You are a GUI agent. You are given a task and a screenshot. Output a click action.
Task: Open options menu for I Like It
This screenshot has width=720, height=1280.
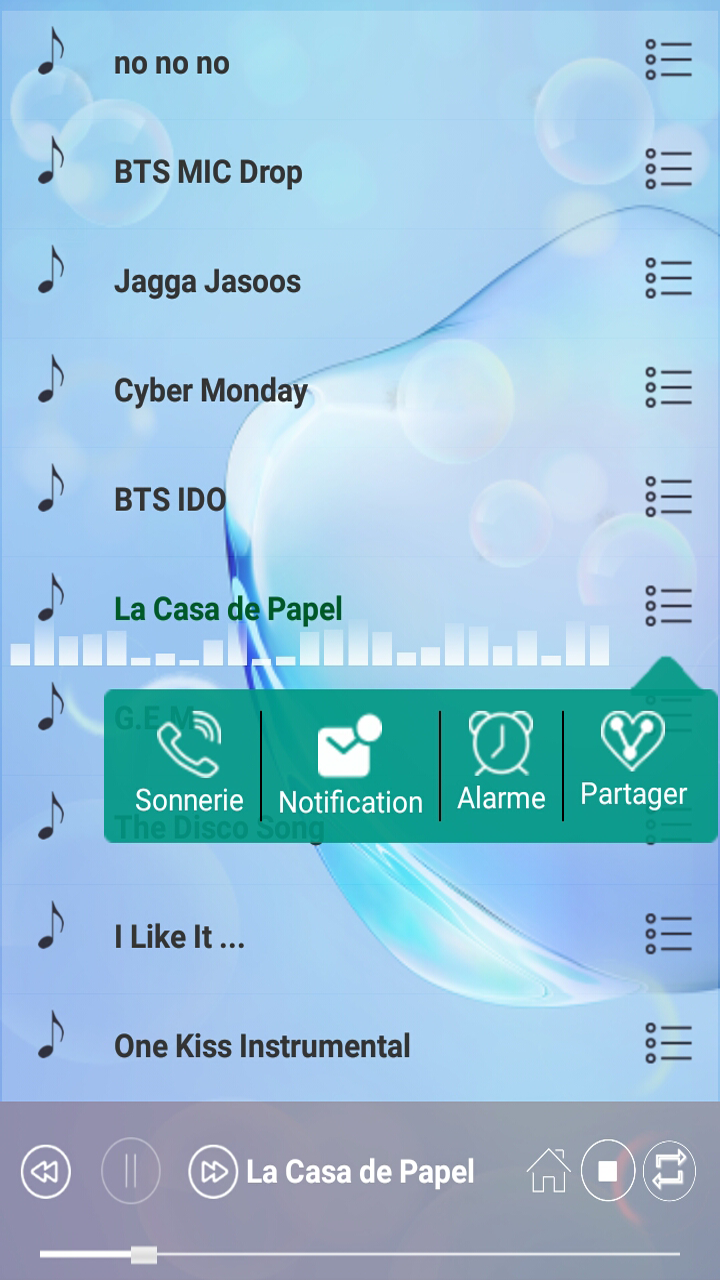pyautogui.click(x=668, y=934)
